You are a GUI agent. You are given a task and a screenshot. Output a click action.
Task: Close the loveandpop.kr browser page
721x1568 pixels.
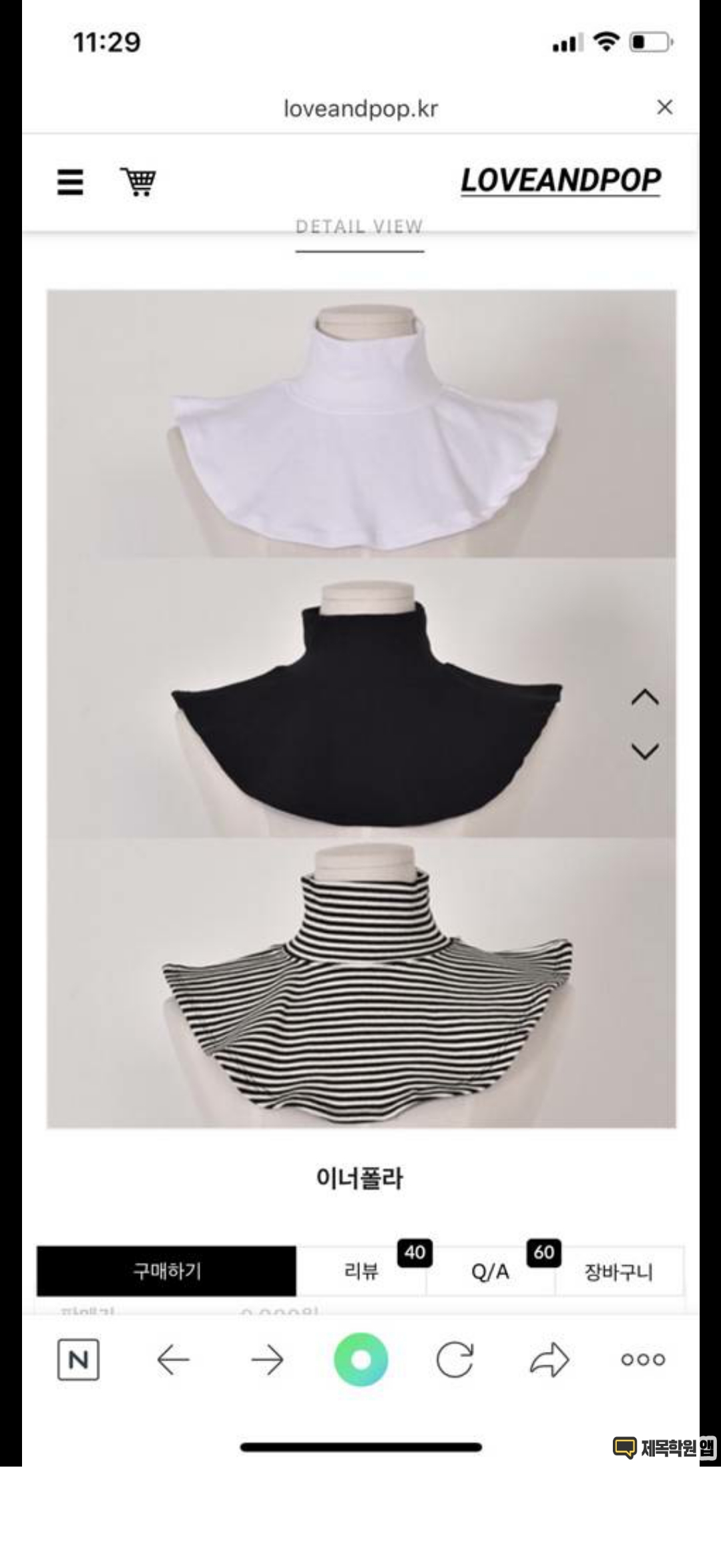point(664,107)
